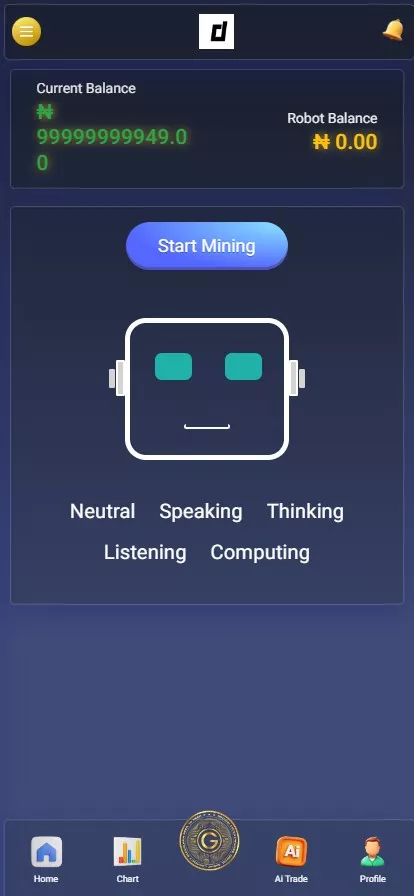Set robot to Neutral mode

(102, 511)
